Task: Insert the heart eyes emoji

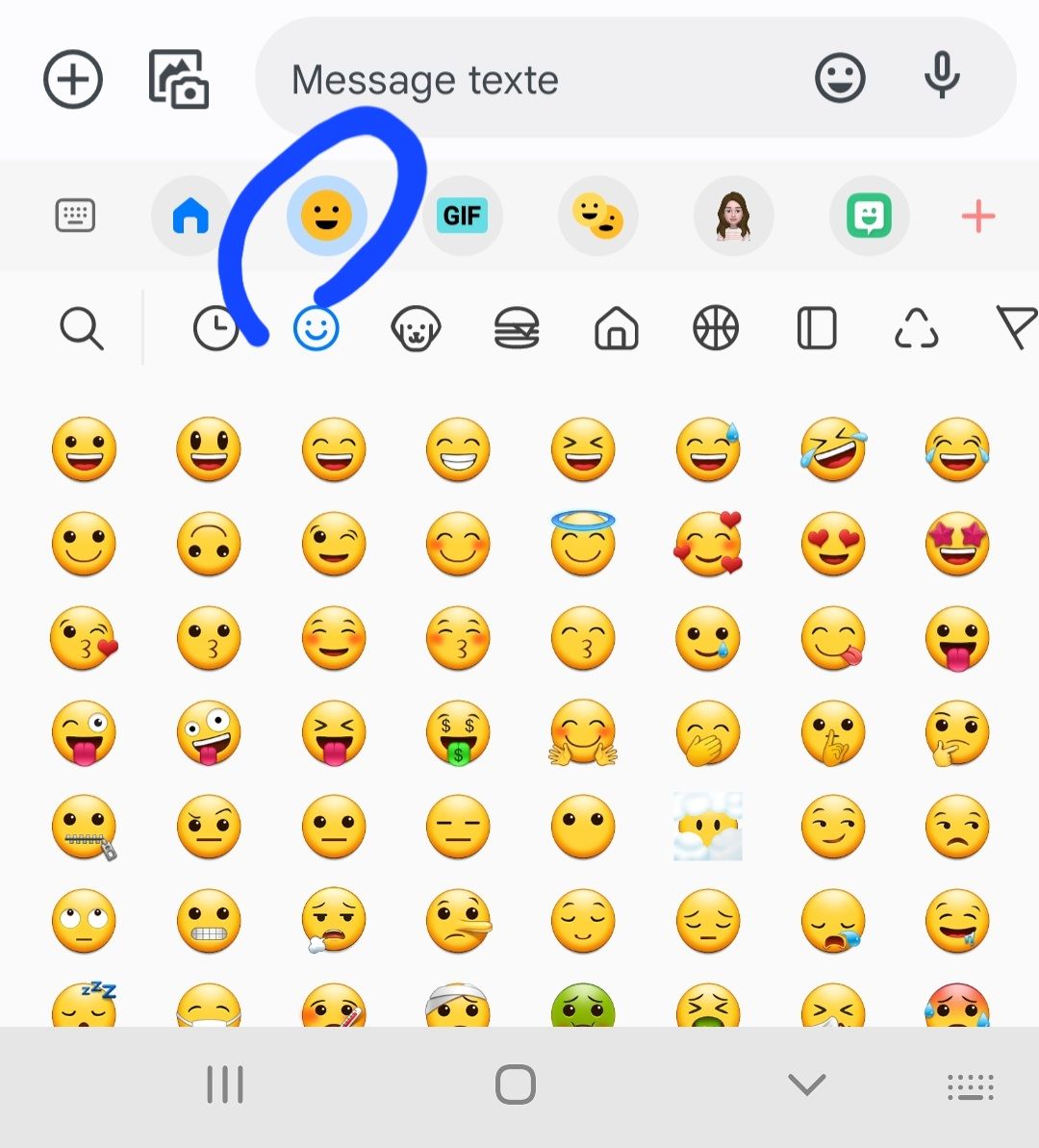Action: point(833,544)
